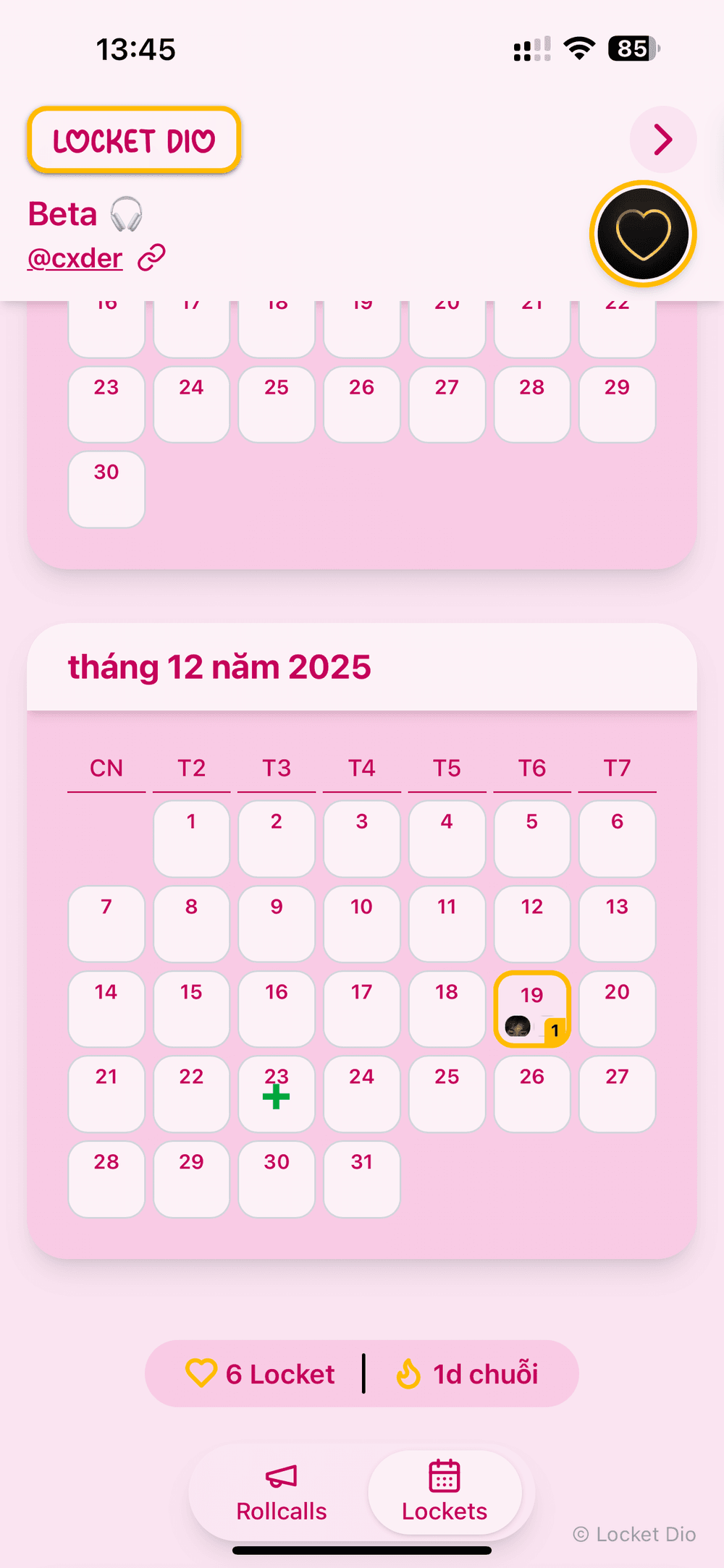Select day 30 of the previous month
The image size is (724, 1568).
[106, 489]
